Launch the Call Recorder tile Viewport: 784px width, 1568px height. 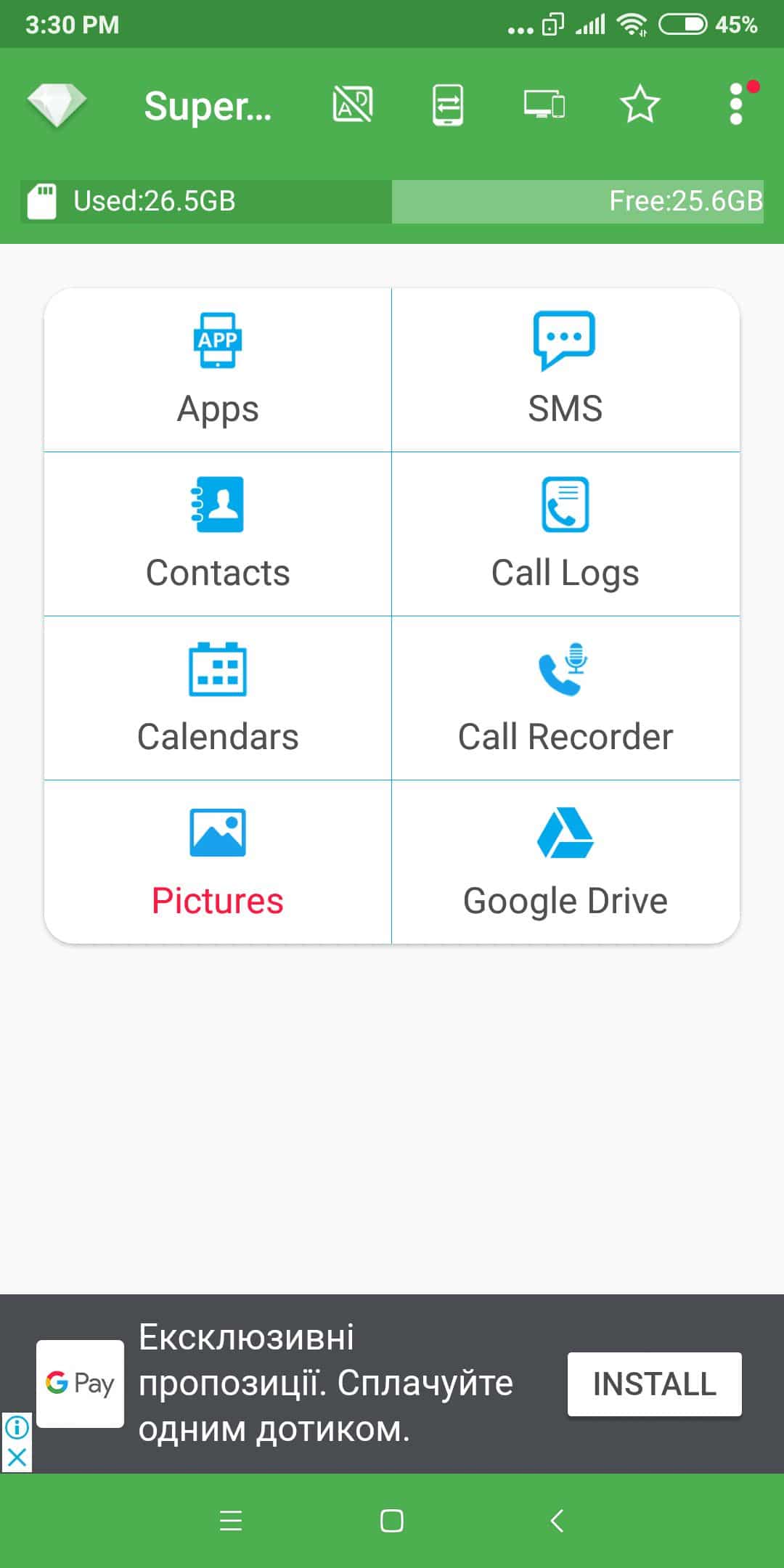click(565, 698)
